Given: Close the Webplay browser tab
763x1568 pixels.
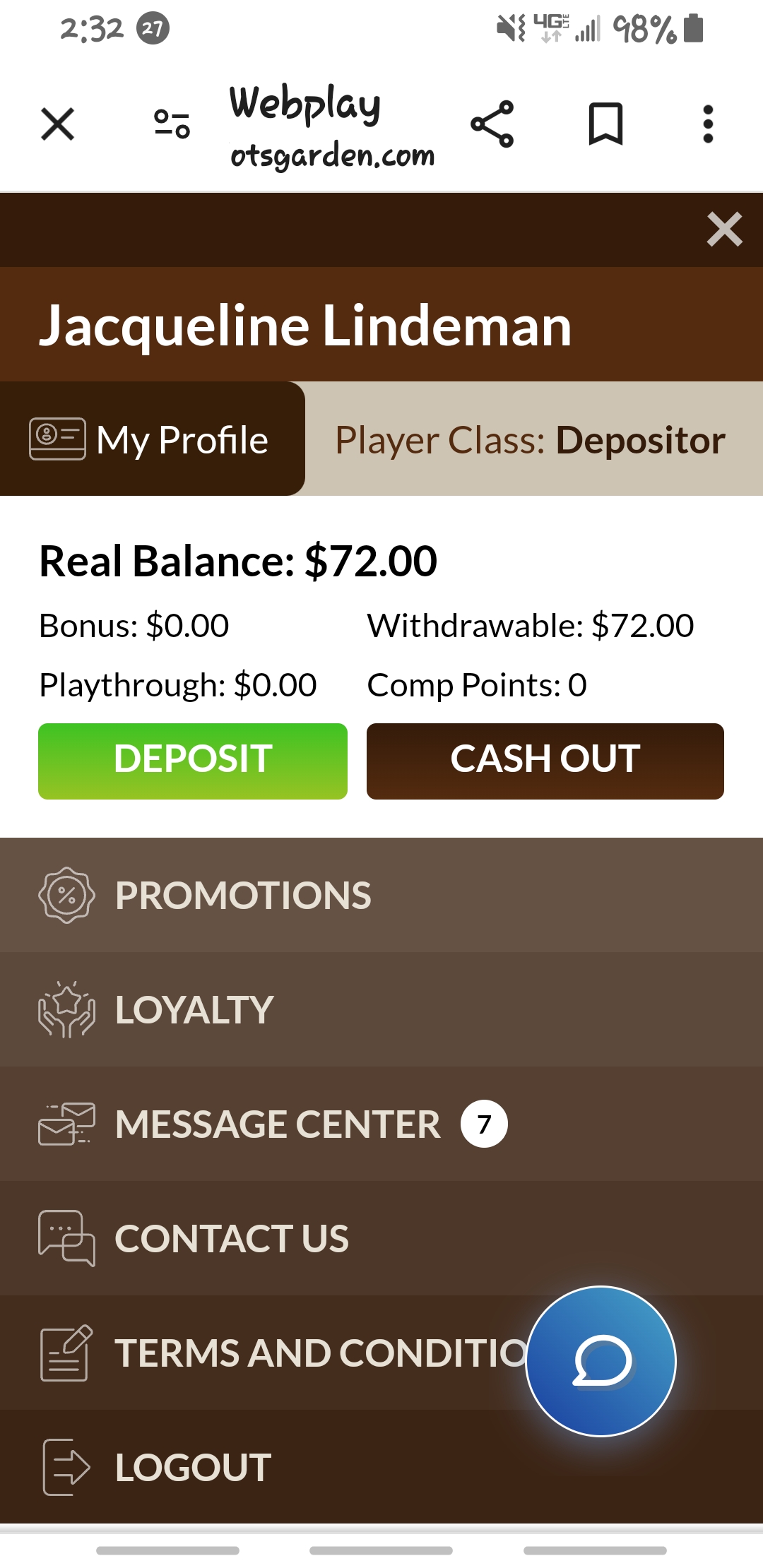Looking at the screenshot, I should pos(57,124).
